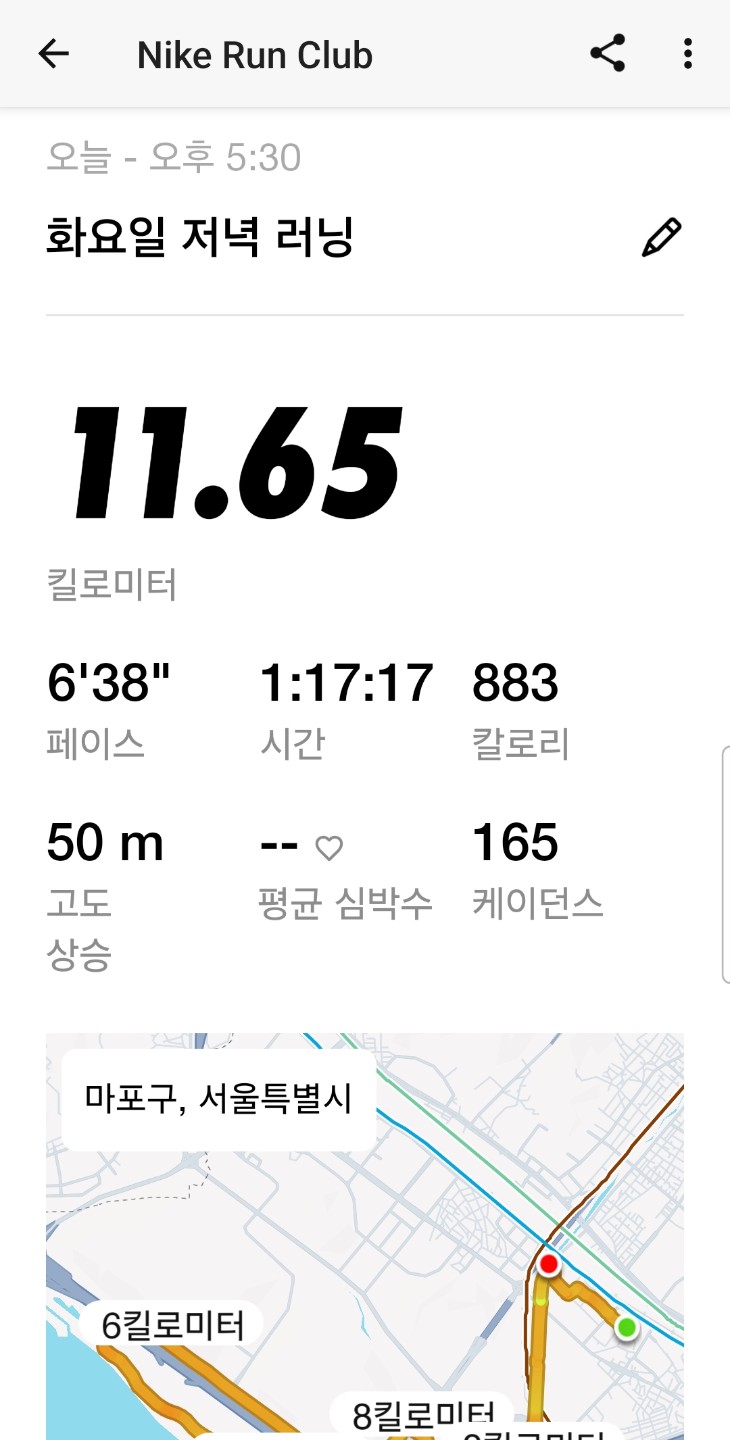Go back using the arrow icon
The height and width of the screenshot is (1440, 730).
[54, 54]
